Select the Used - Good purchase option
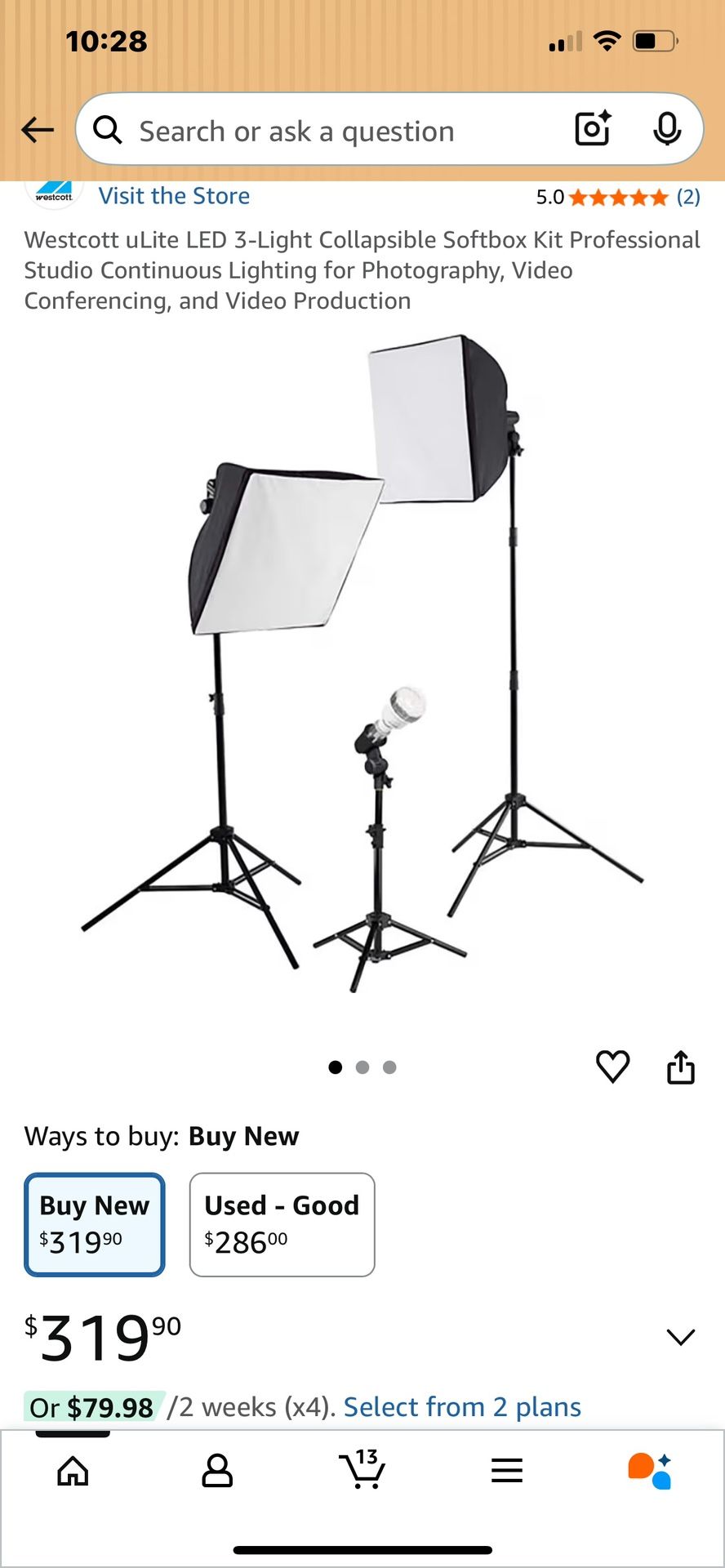Screen dimensions: 725x1568 tap(281, 1223)
